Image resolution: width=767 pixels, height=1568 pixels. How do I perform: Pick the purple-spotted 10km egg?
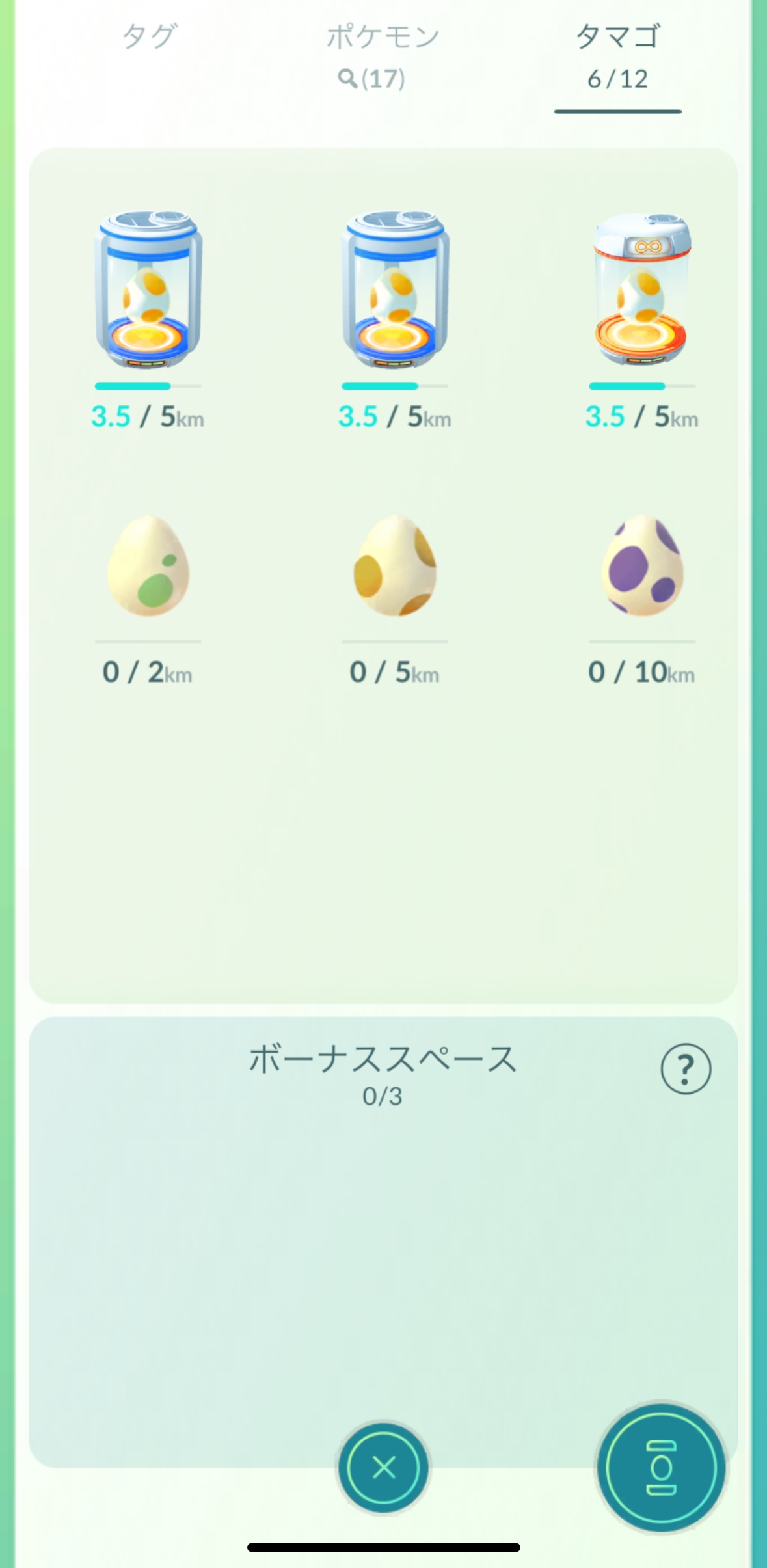pyautogui.click(x=642, y=566)
